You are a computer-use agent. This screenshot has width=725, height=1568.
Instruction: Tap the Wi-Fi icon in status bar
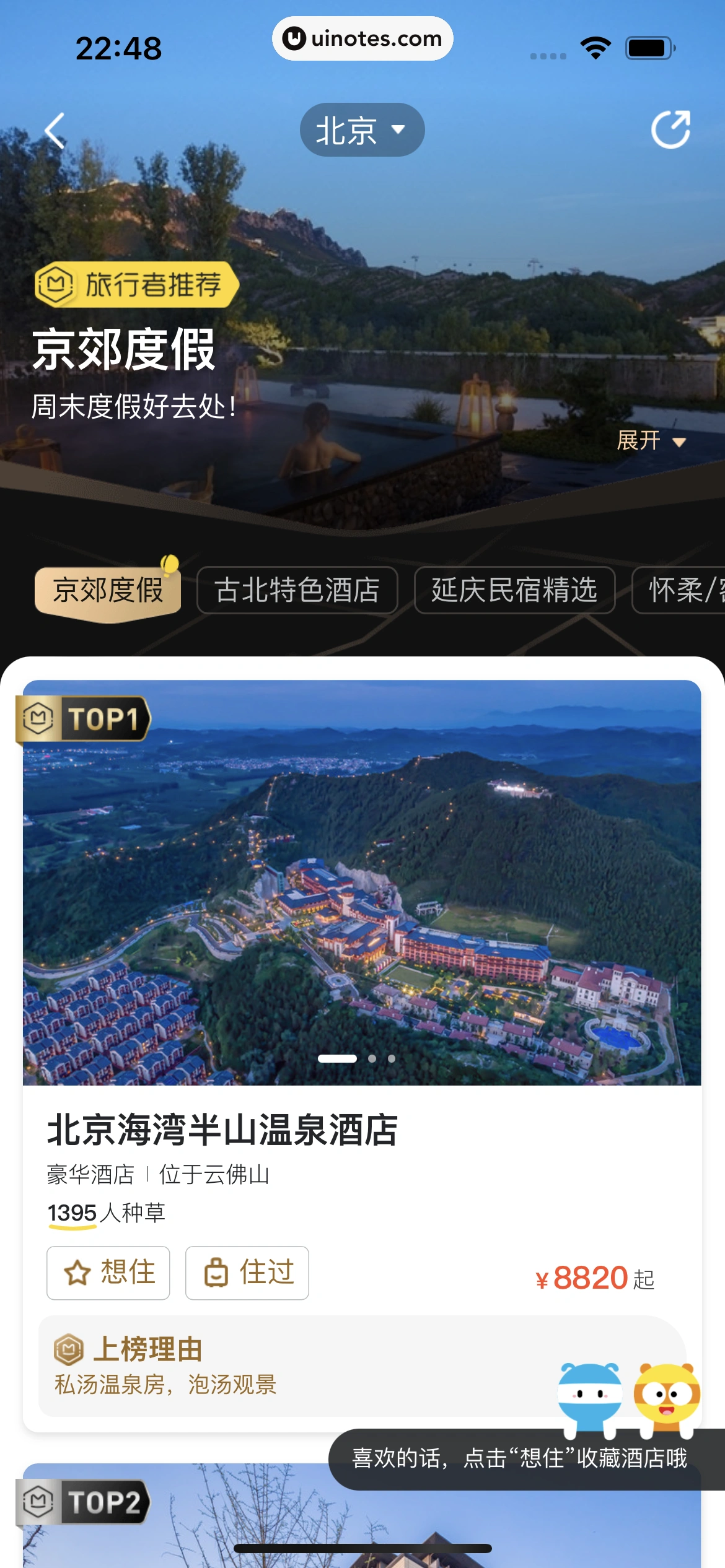[595, 47]
